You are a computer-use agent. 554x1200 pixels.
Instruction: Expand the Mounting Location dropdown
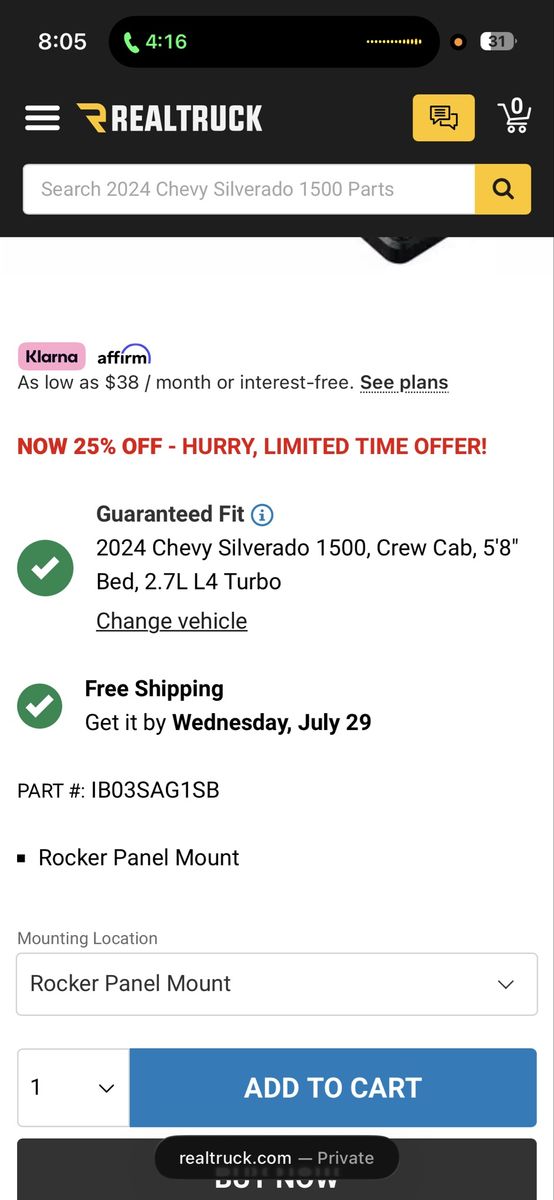tap(277, 984)
